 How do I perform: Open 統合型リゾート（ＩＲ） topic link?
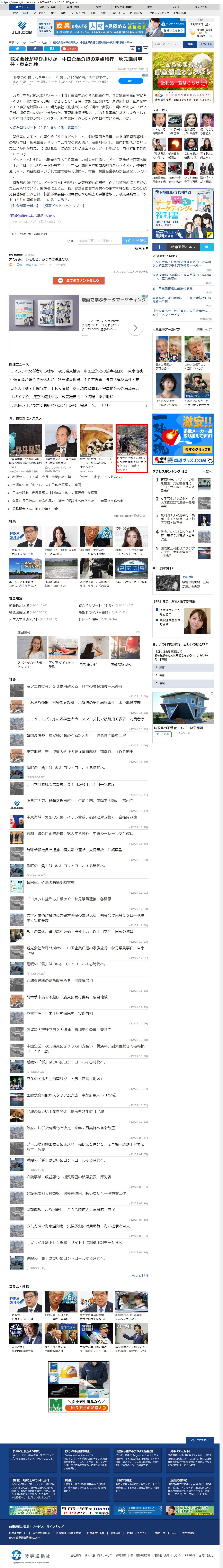point(96,606)
